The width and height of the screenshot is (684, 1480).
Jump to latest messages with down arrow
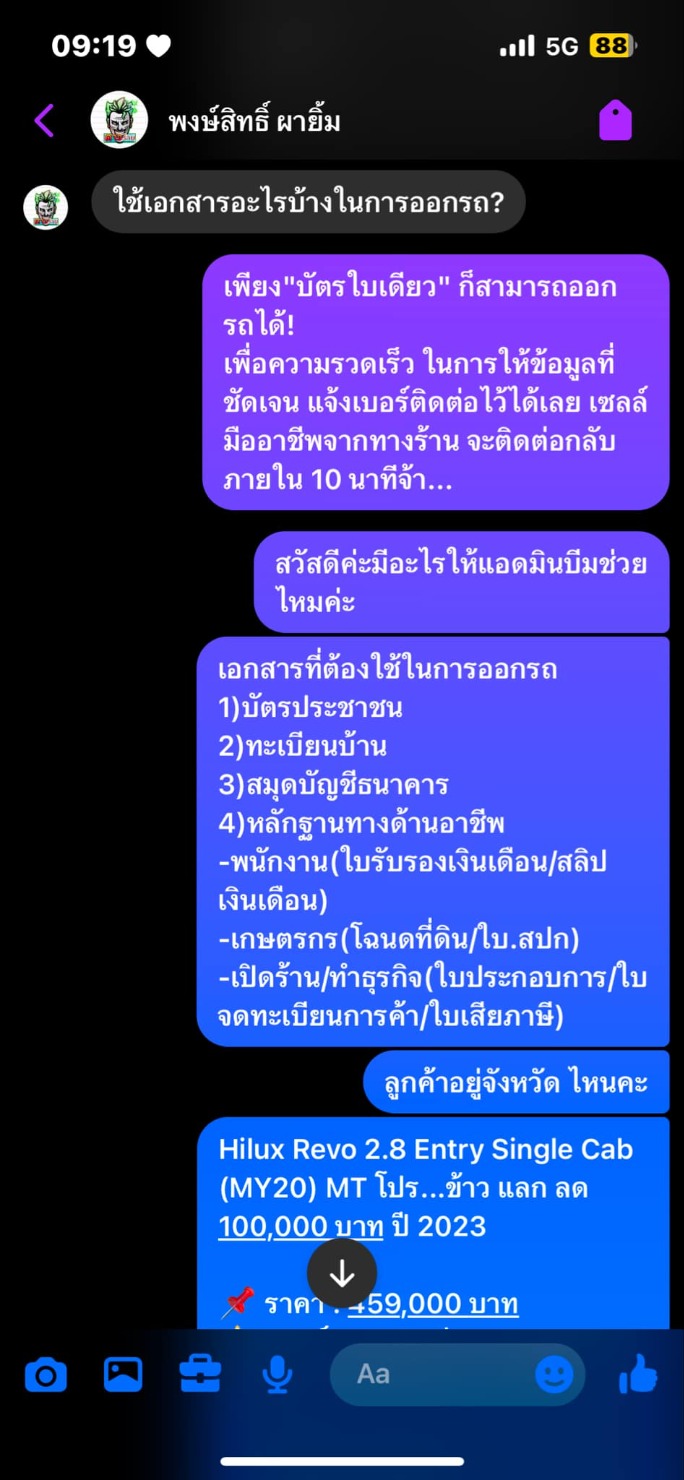point(342,1273)
